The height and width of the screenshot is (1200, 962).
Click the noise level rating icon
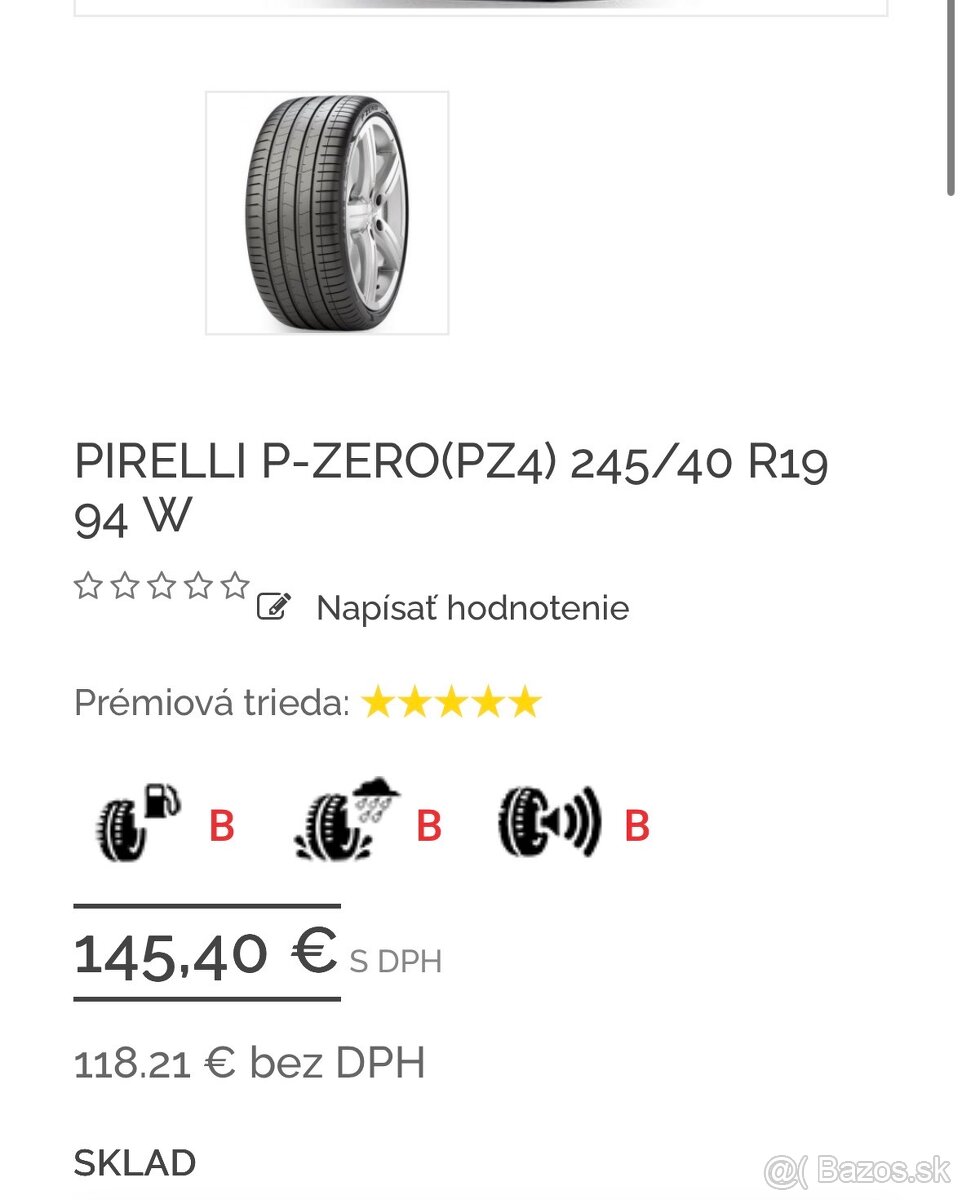[x=548, y=823]
